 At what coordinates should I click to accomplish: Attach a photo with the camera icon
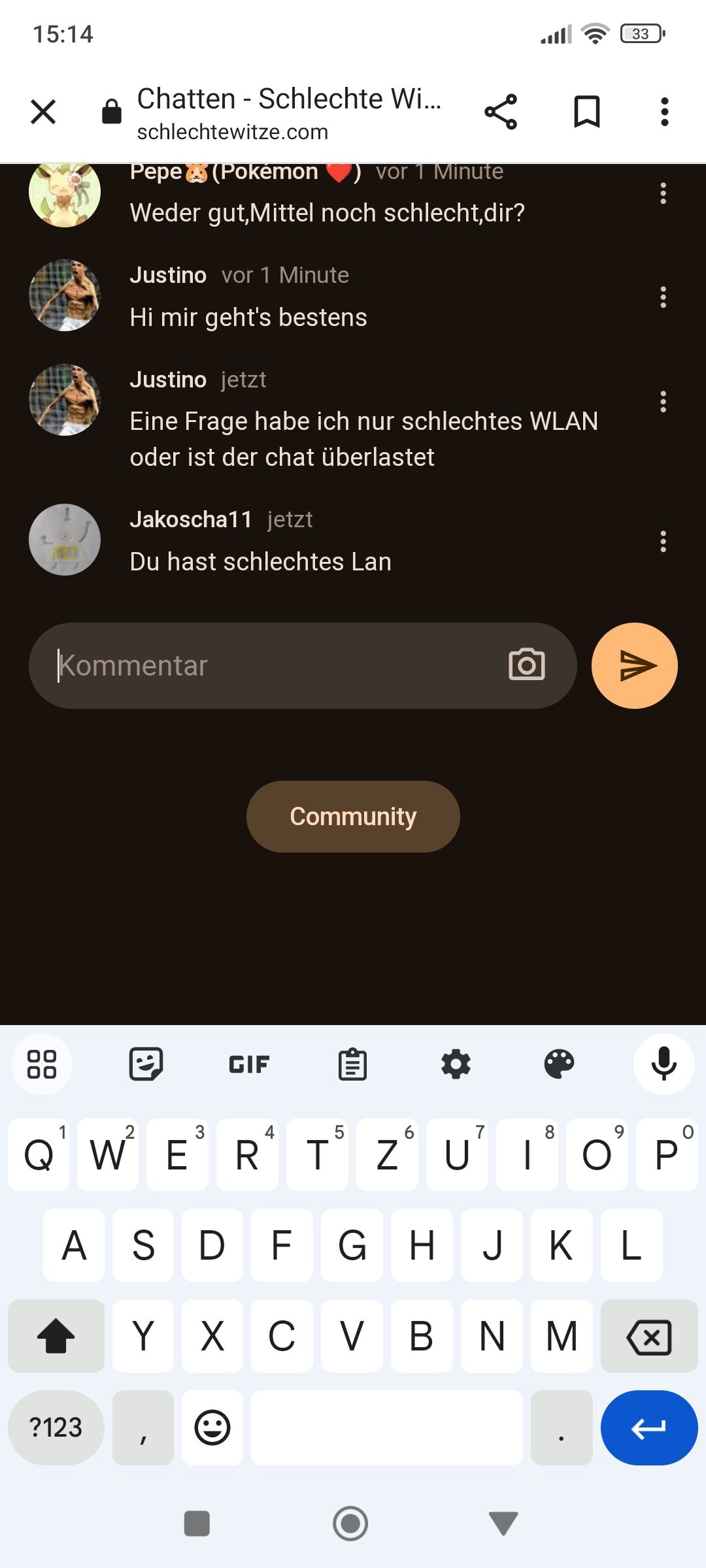(526, 665)
